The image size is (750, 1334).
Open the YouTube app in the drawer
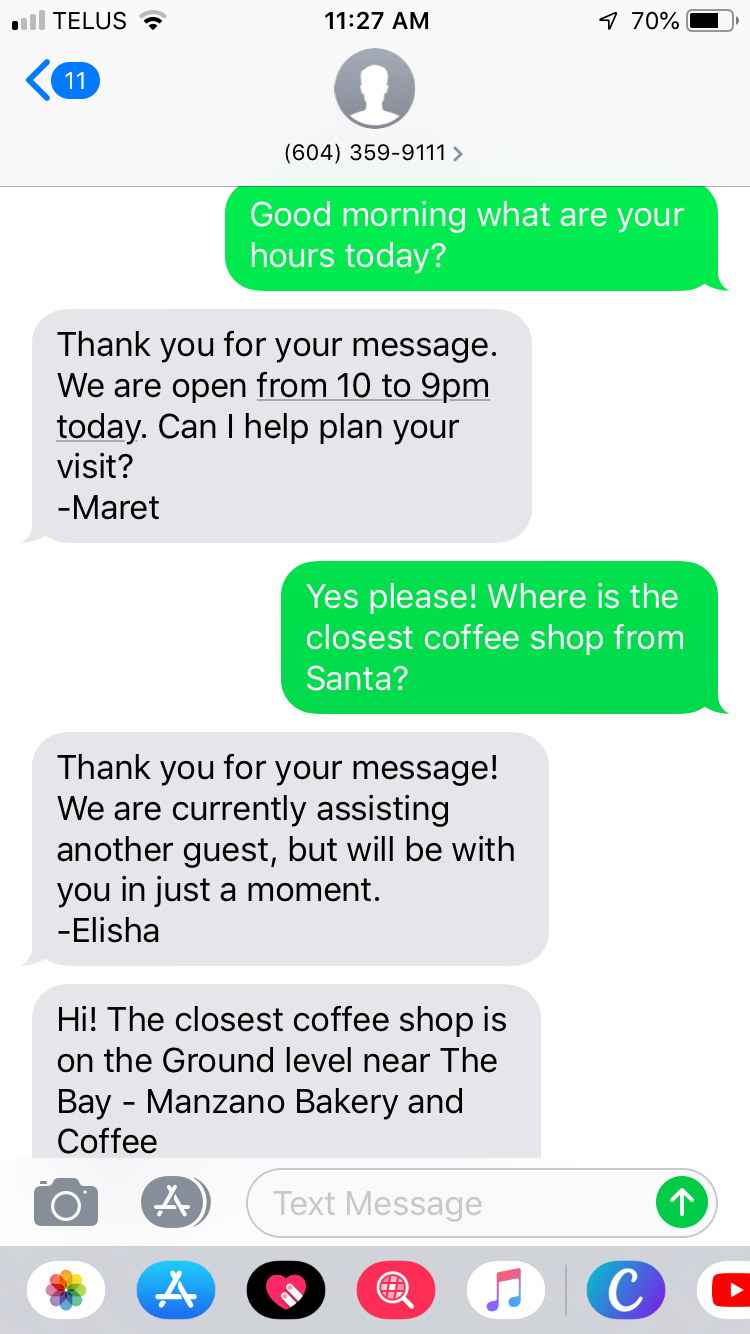pos(724,1289)
